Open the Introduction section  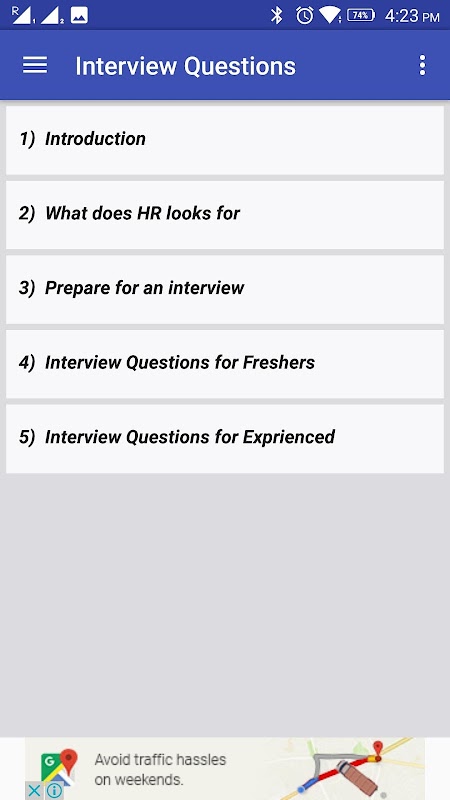click(x=225, y=140)
